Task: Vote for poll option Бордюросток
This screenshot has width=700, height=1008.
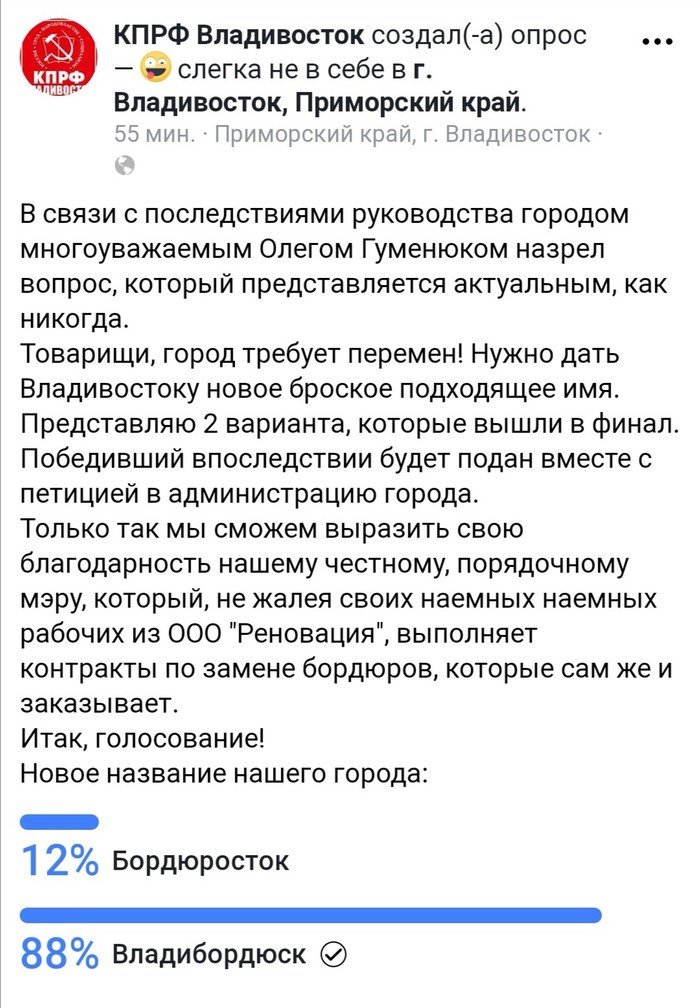Action: [x=200, y=860]
